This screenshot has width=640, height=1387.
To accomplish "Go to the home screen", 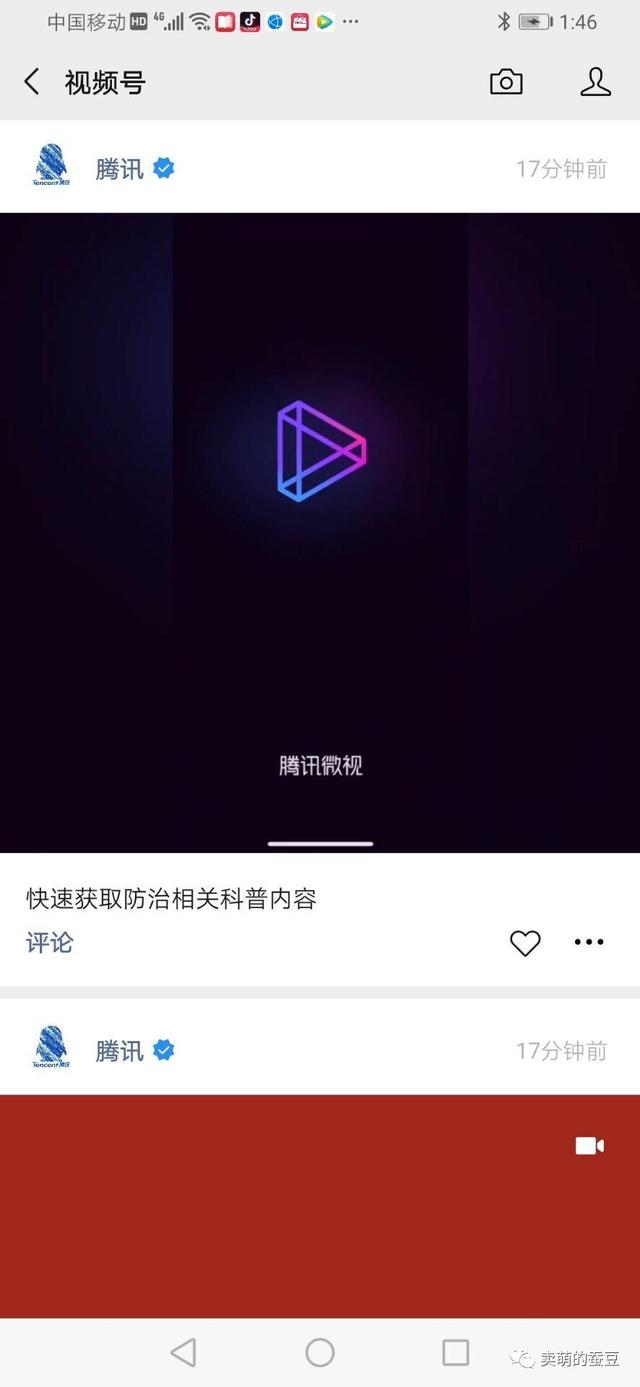I will [x=320, y=1353].
